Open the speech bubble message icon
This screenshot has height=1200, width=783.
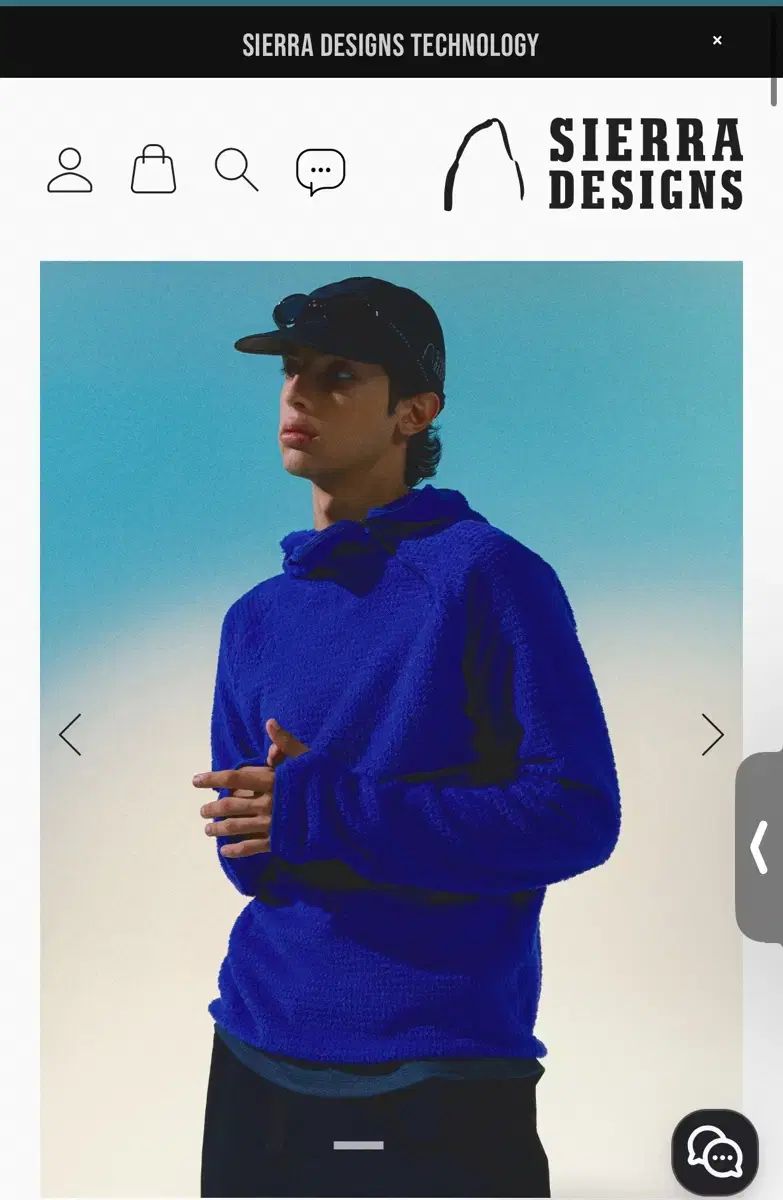(320, 171)
